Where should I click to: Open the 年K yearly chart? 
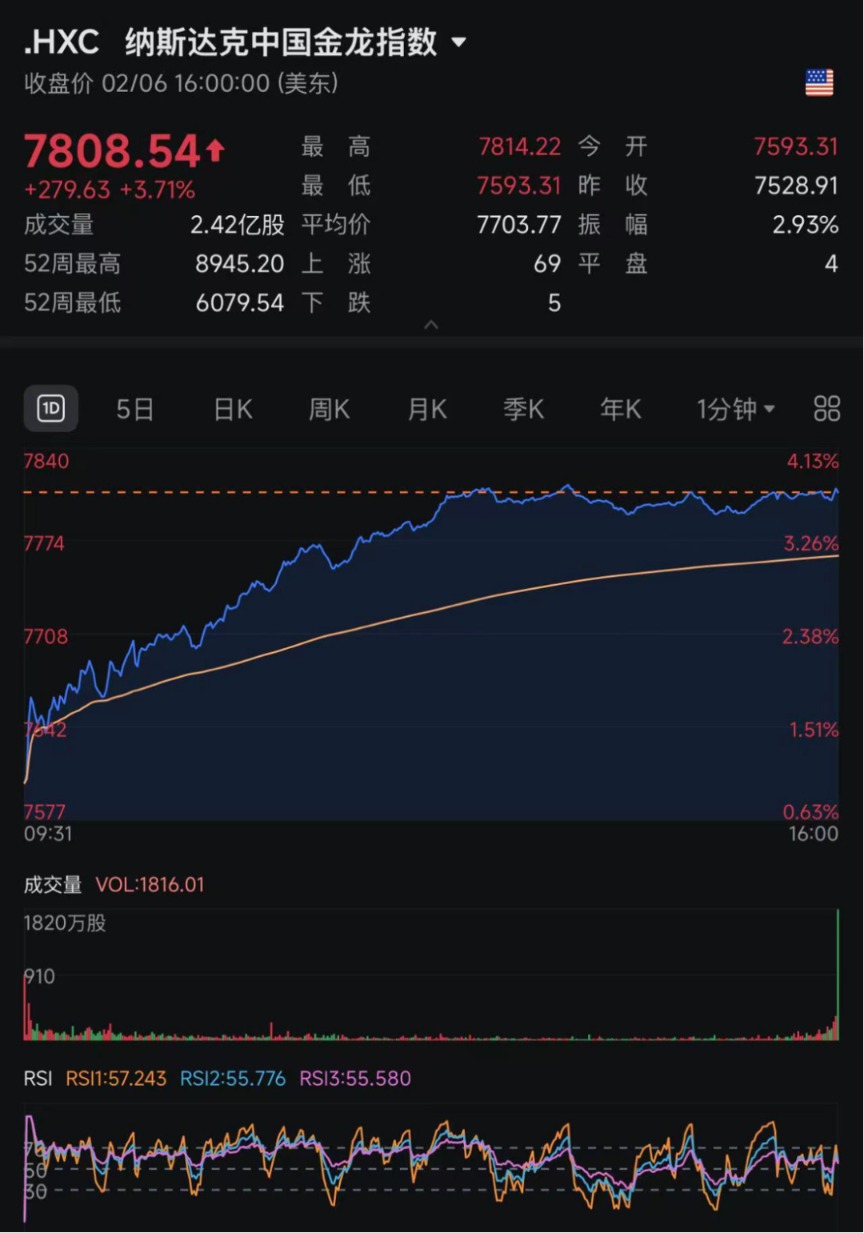click(x=620, y=409)
